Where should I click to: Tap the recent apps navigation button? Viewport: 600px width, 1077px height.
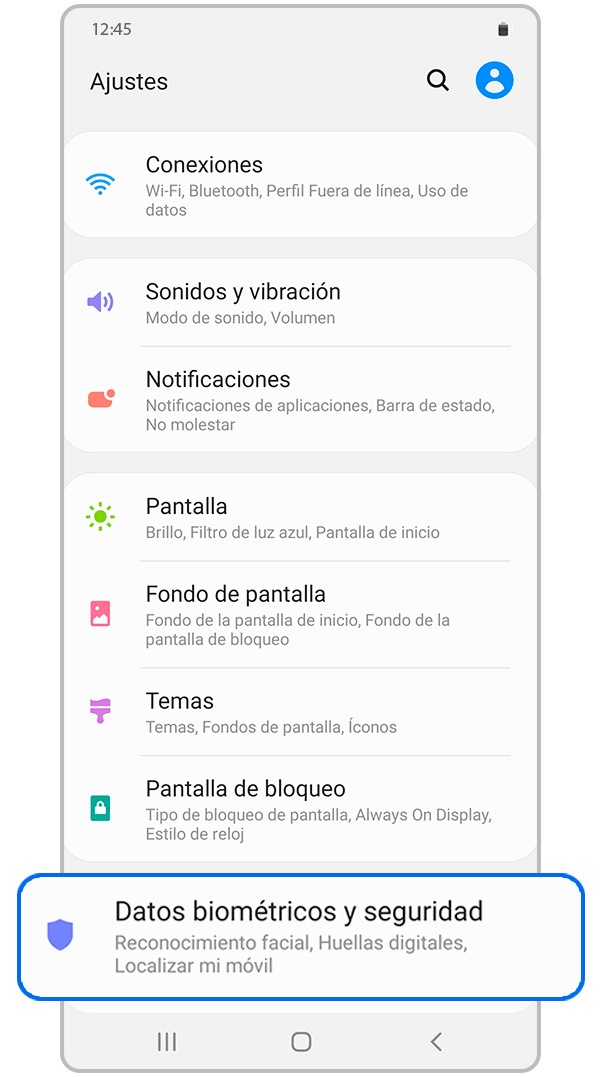[167, 1042]
